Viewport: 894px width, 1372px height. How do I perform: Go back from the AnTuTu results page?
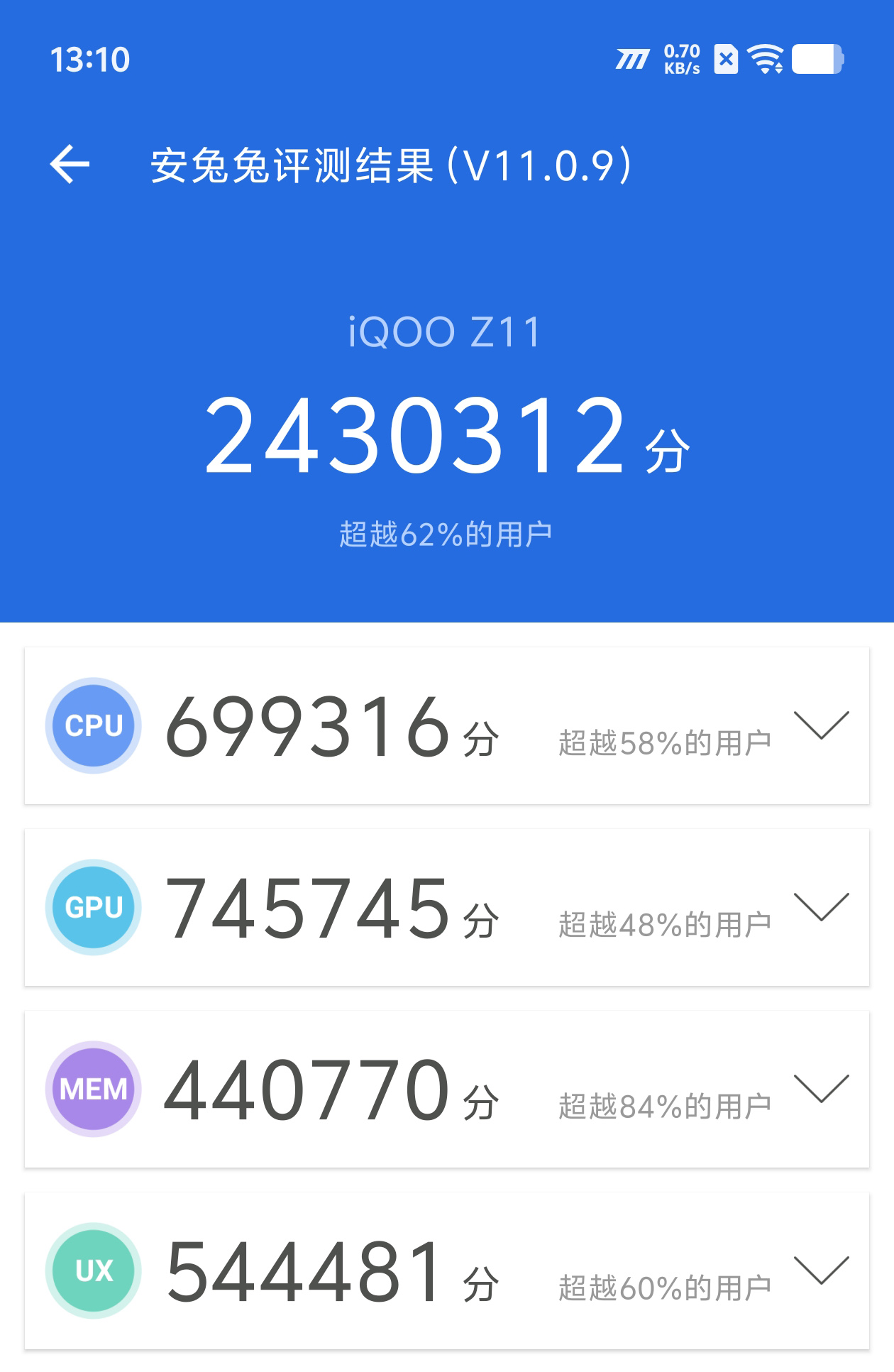(x=70, y=164)
